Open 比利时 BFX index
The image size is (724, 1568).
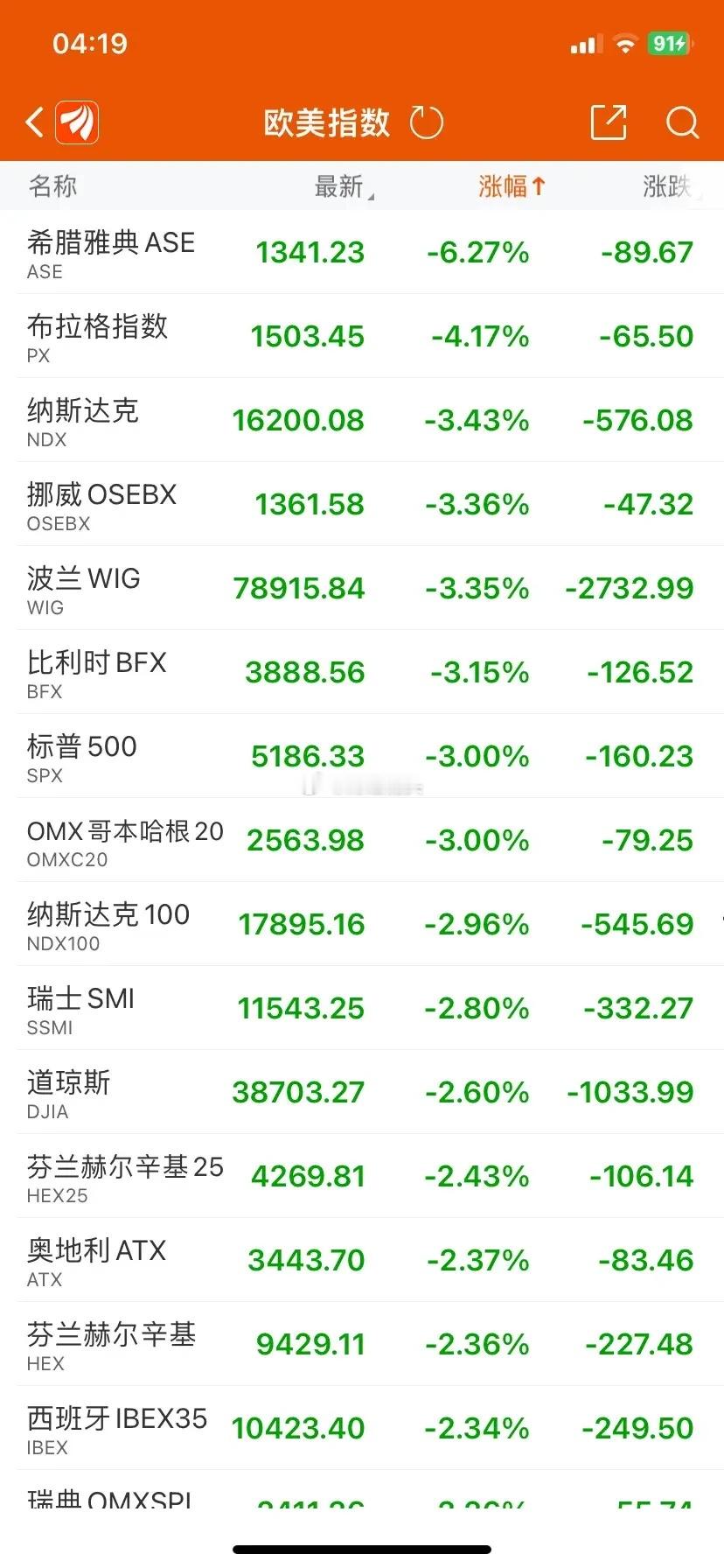(x=362, y=672)
